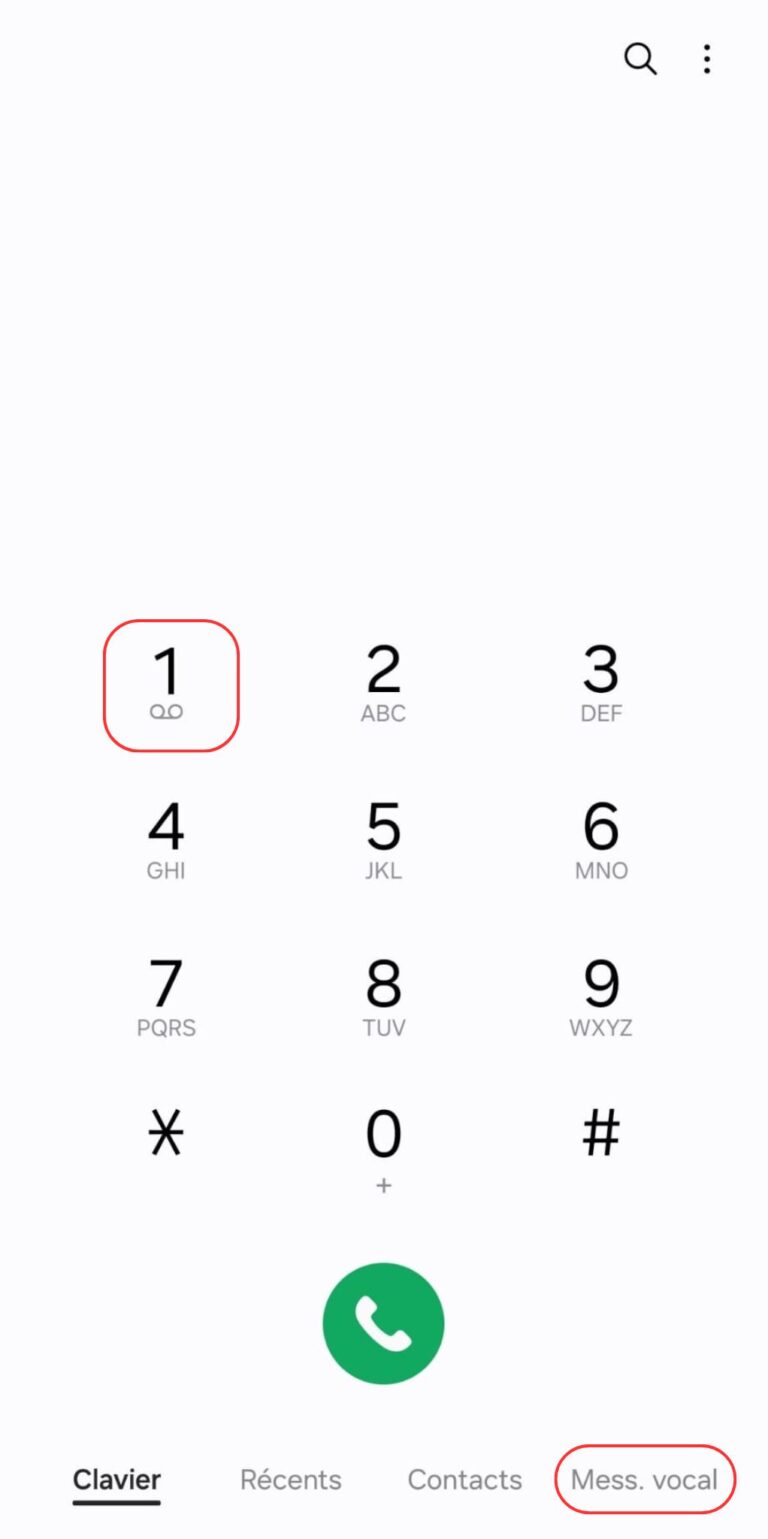Start a call with the green button

coord(383,1324)
